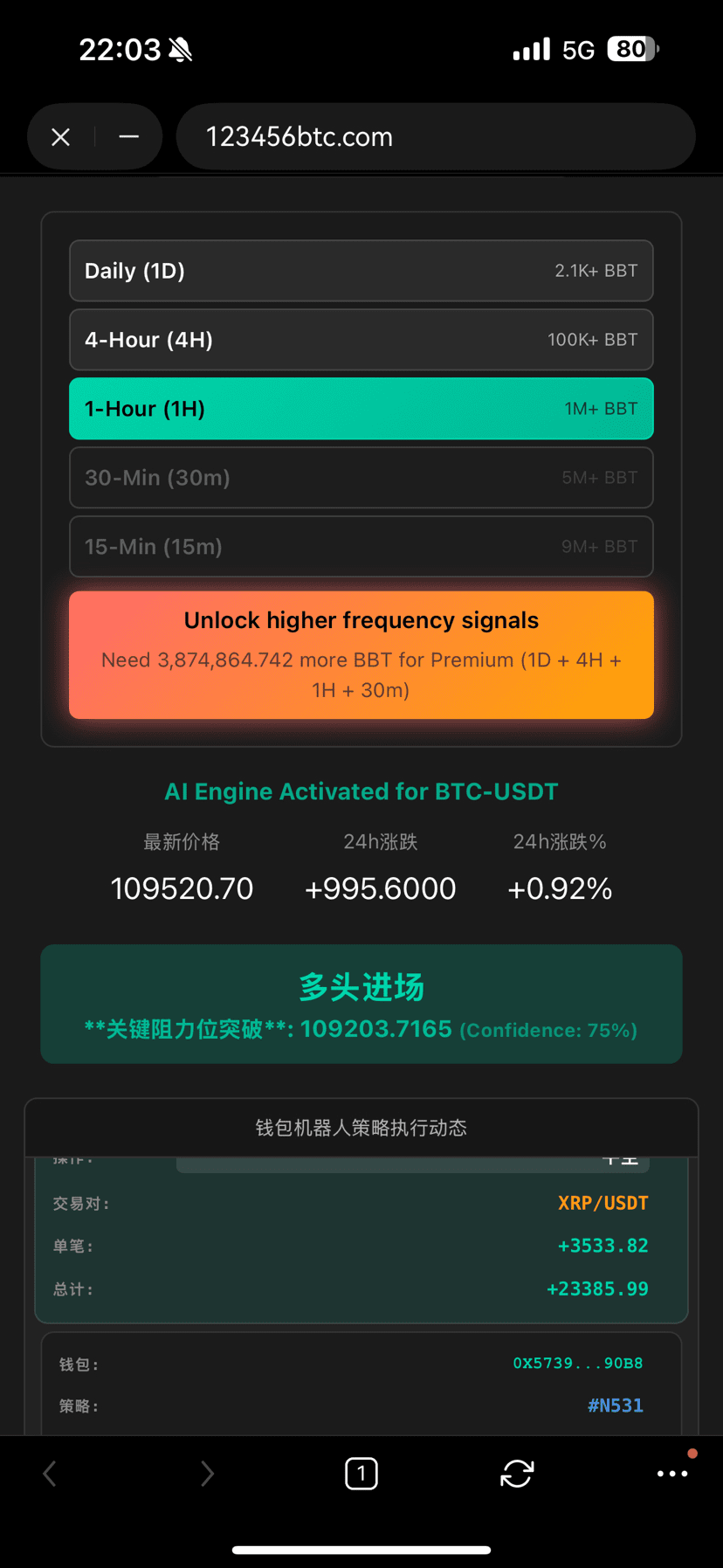Tap the 123456btc.com address bar
This screenshot has height=1568, width=723.
tap(435, 137)
